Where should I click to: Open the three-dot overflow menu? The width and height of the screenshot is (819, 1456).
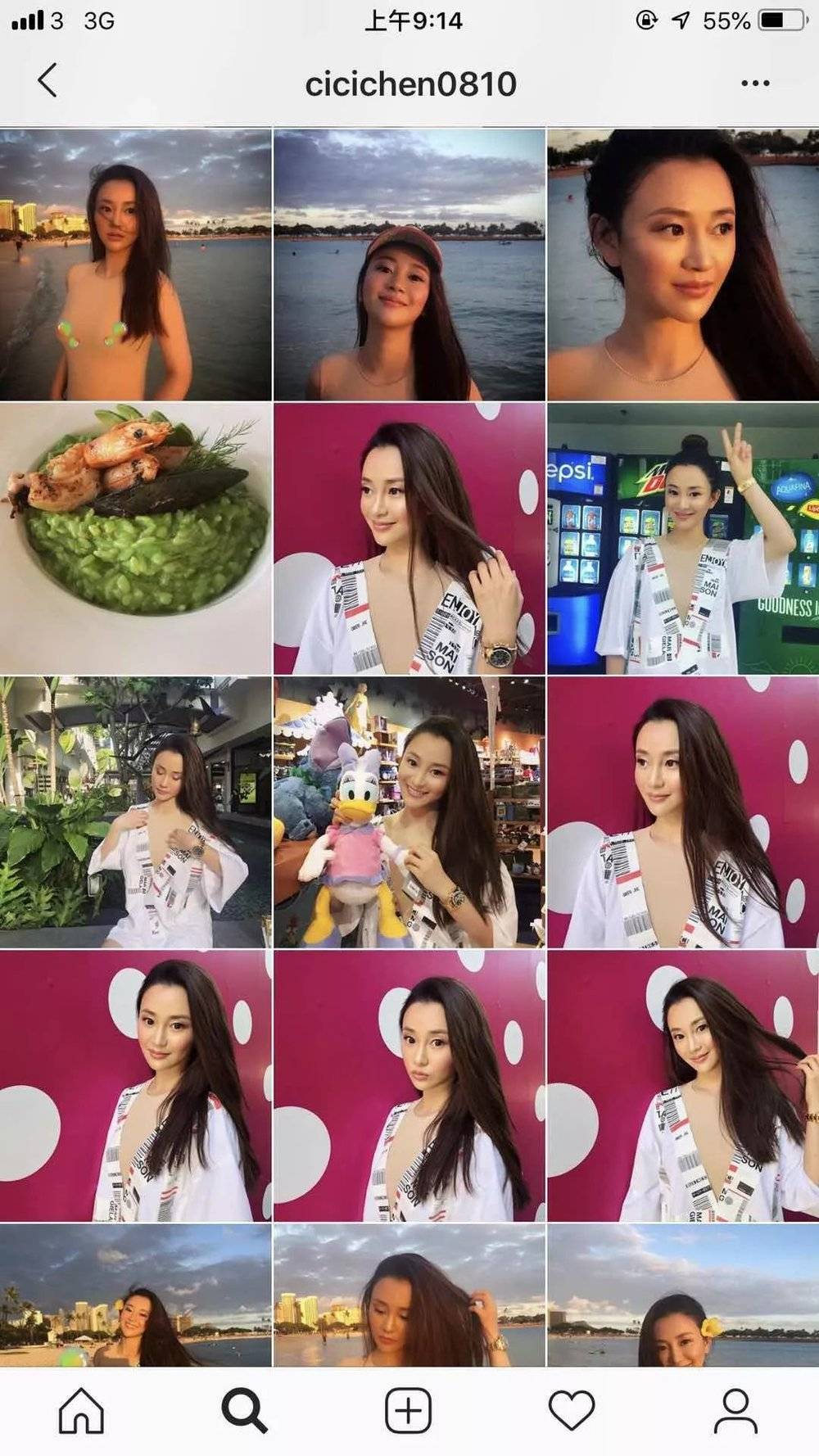[x=754, y=84]
